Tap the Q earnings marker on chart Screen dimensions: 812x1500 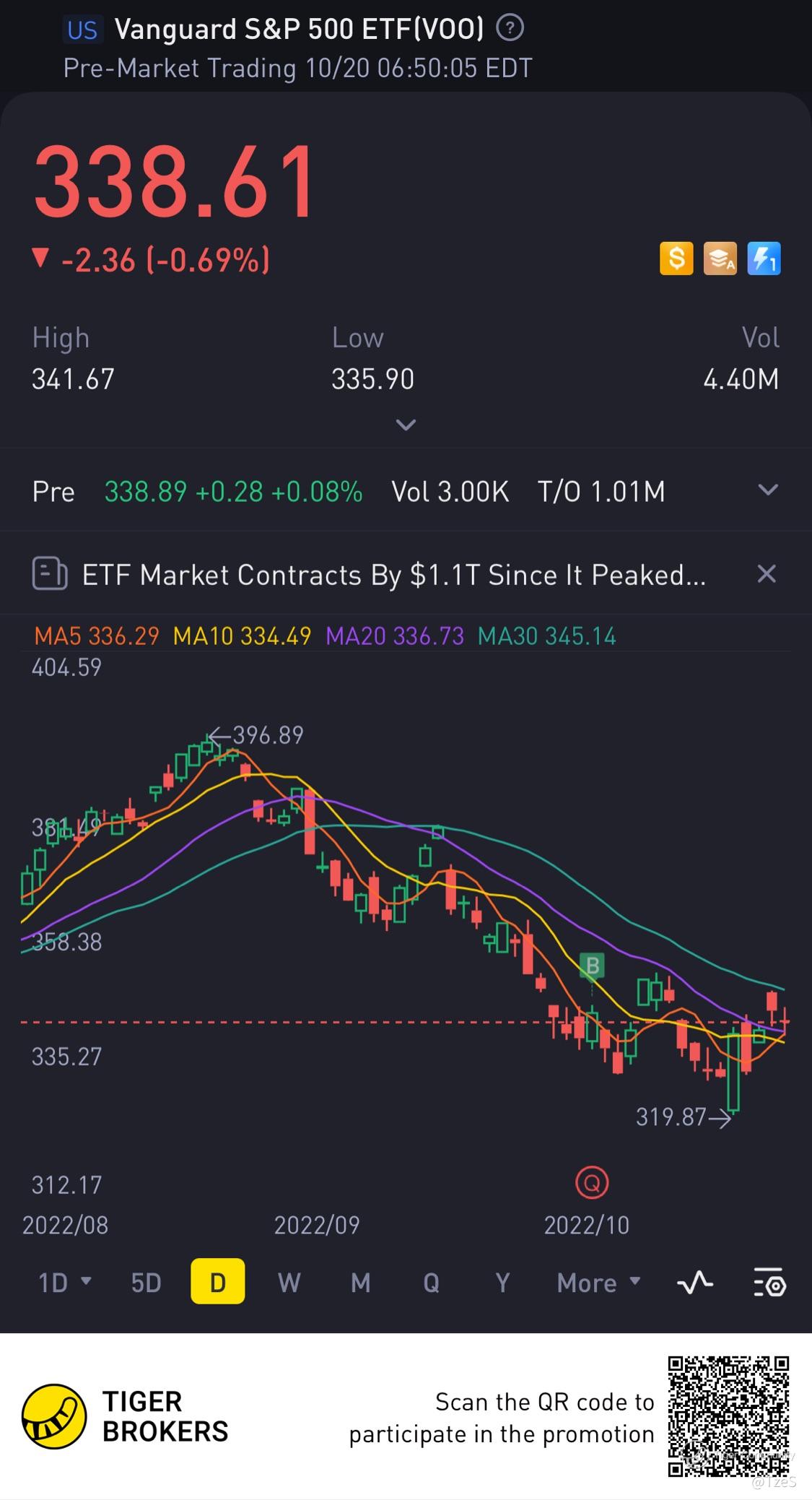592,1184
